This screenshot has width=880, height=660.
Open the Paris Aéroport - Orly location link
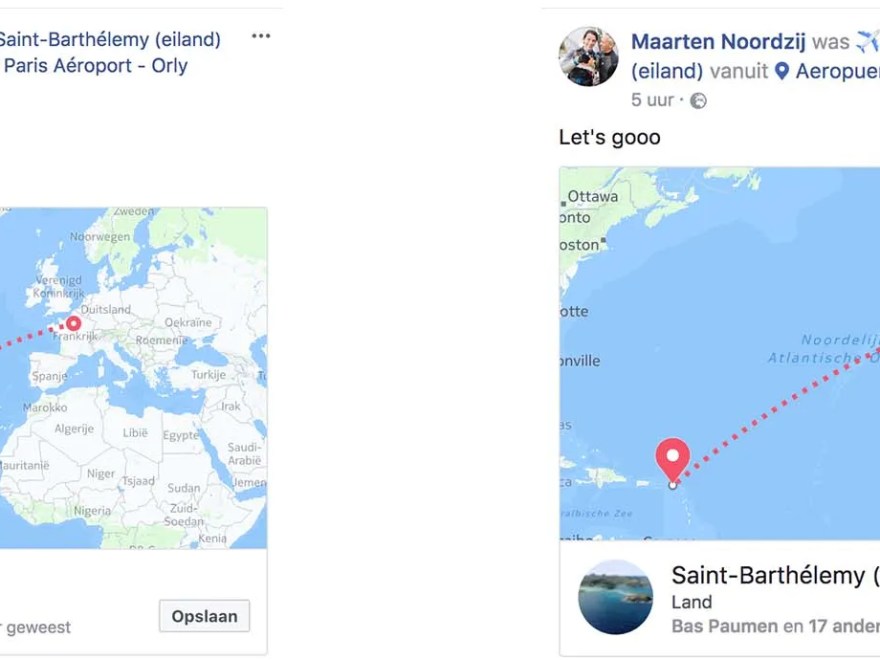[x=95, y=66]
